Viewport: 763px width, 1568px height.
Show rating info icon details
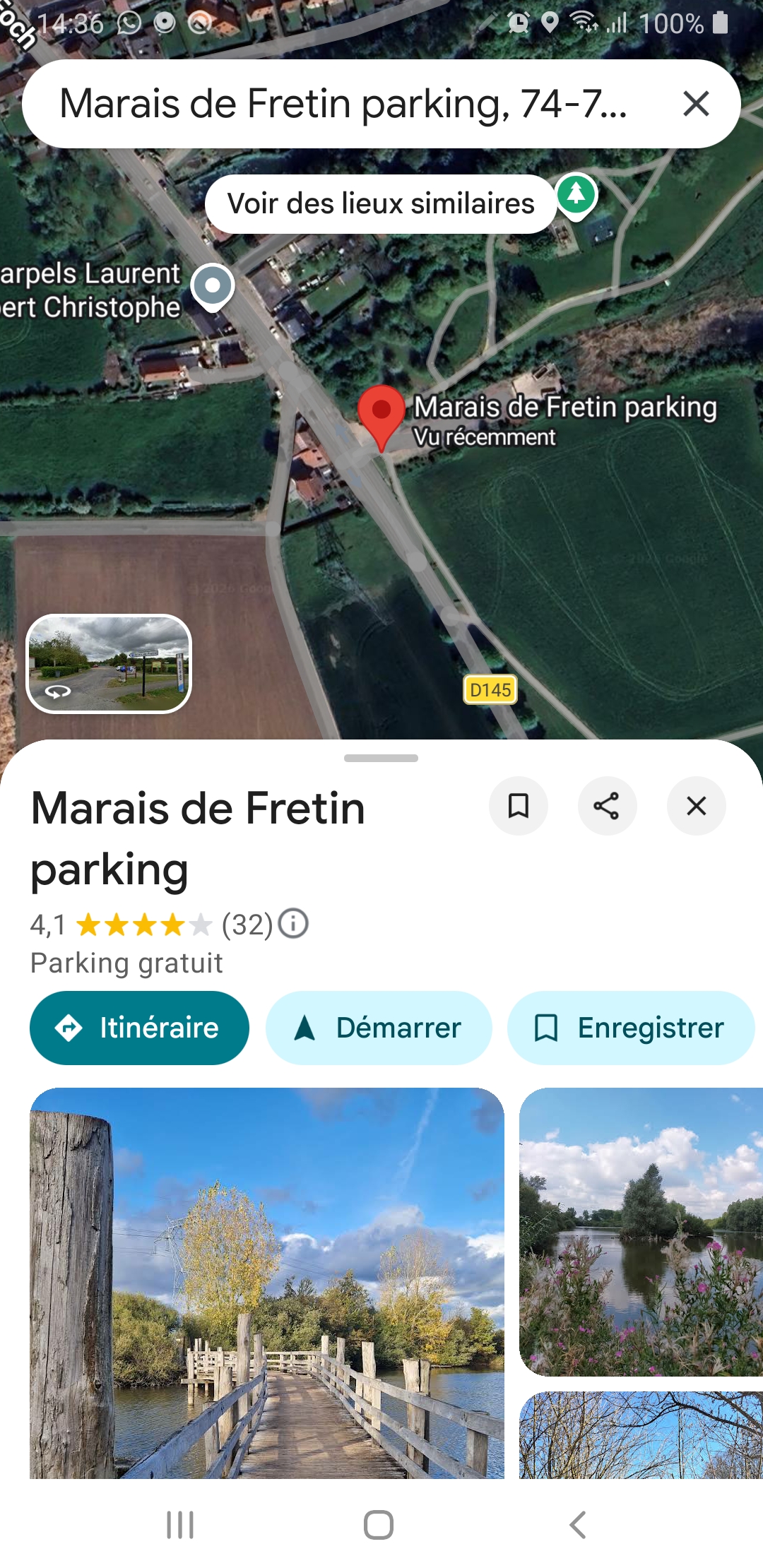coord(293,924)
